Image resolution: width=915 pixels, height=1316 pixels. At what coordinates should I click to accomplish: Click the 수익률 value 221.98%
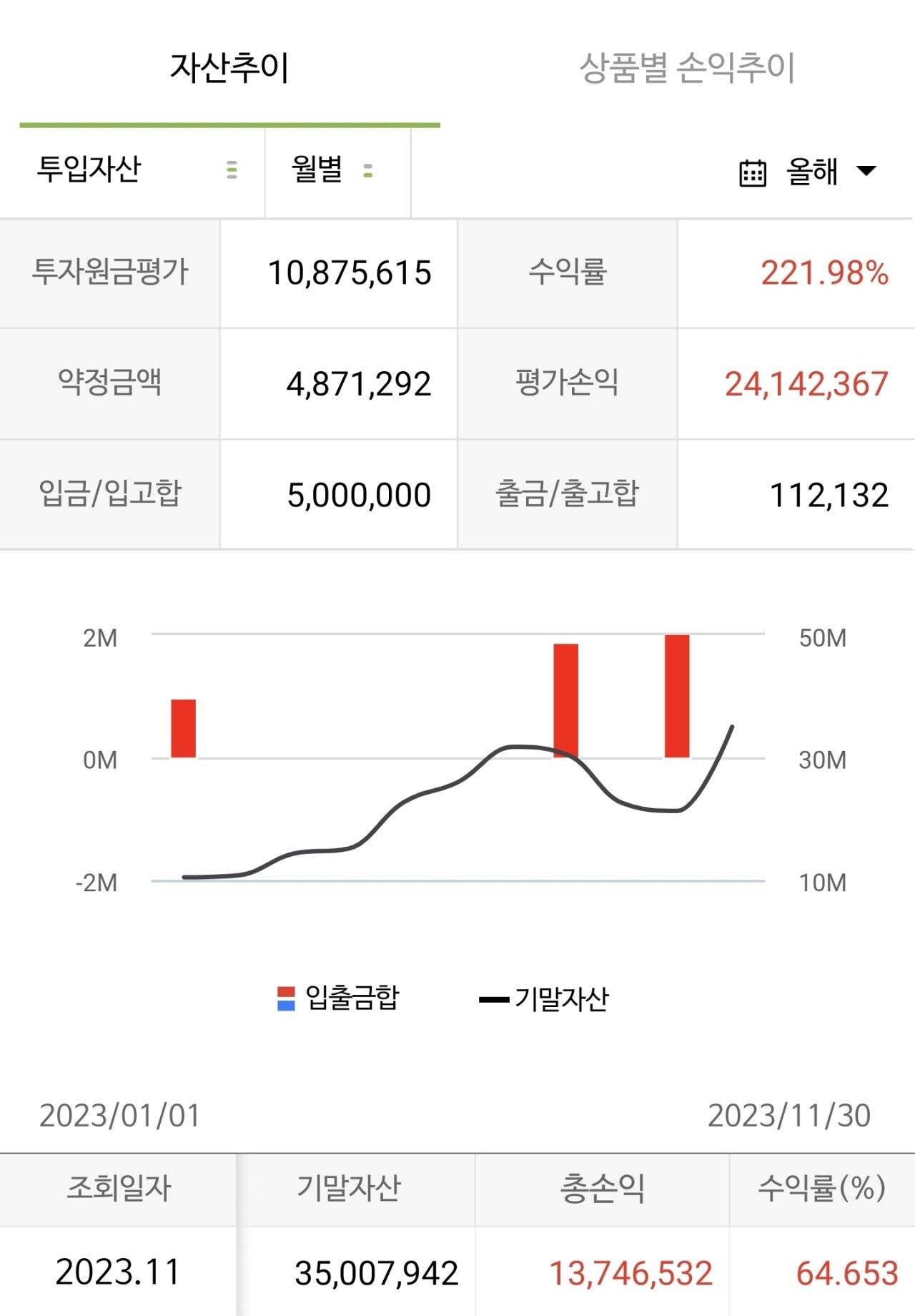click(824, 272)
